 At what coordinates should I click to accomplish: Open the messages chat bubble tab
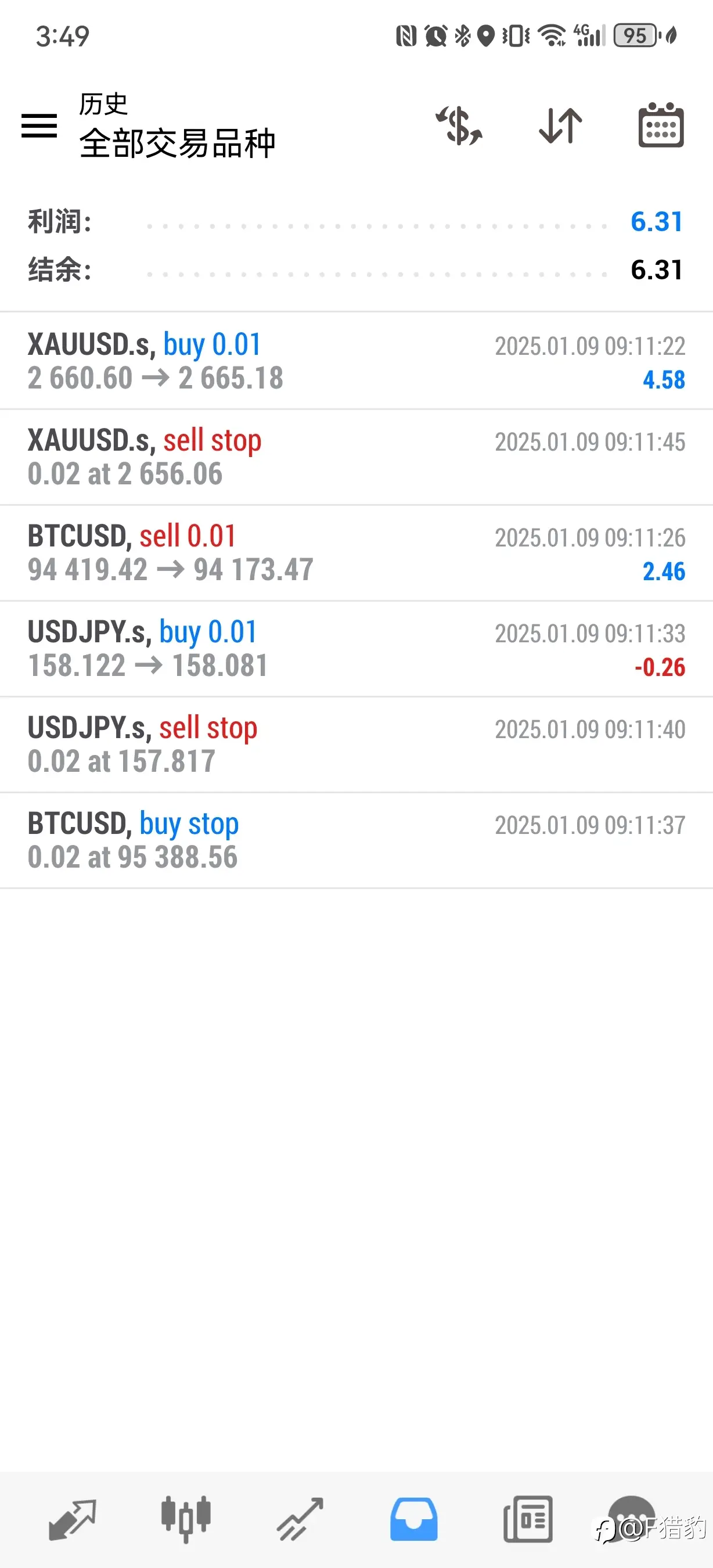point(633,1519)
